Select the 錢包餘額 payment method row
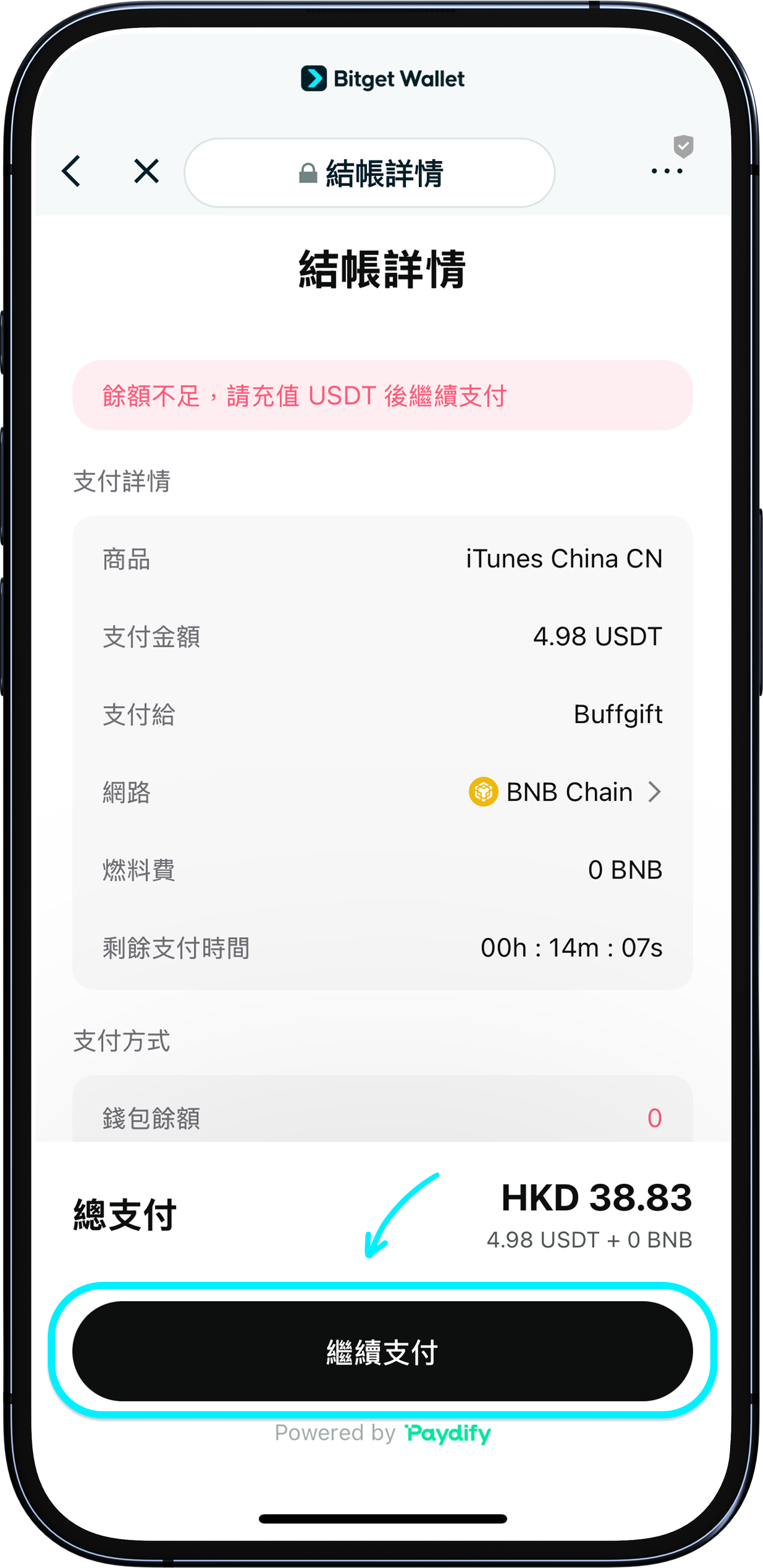Image resolution: width=763 pixels, height=1568 pixels. [x=382, y=1117]
